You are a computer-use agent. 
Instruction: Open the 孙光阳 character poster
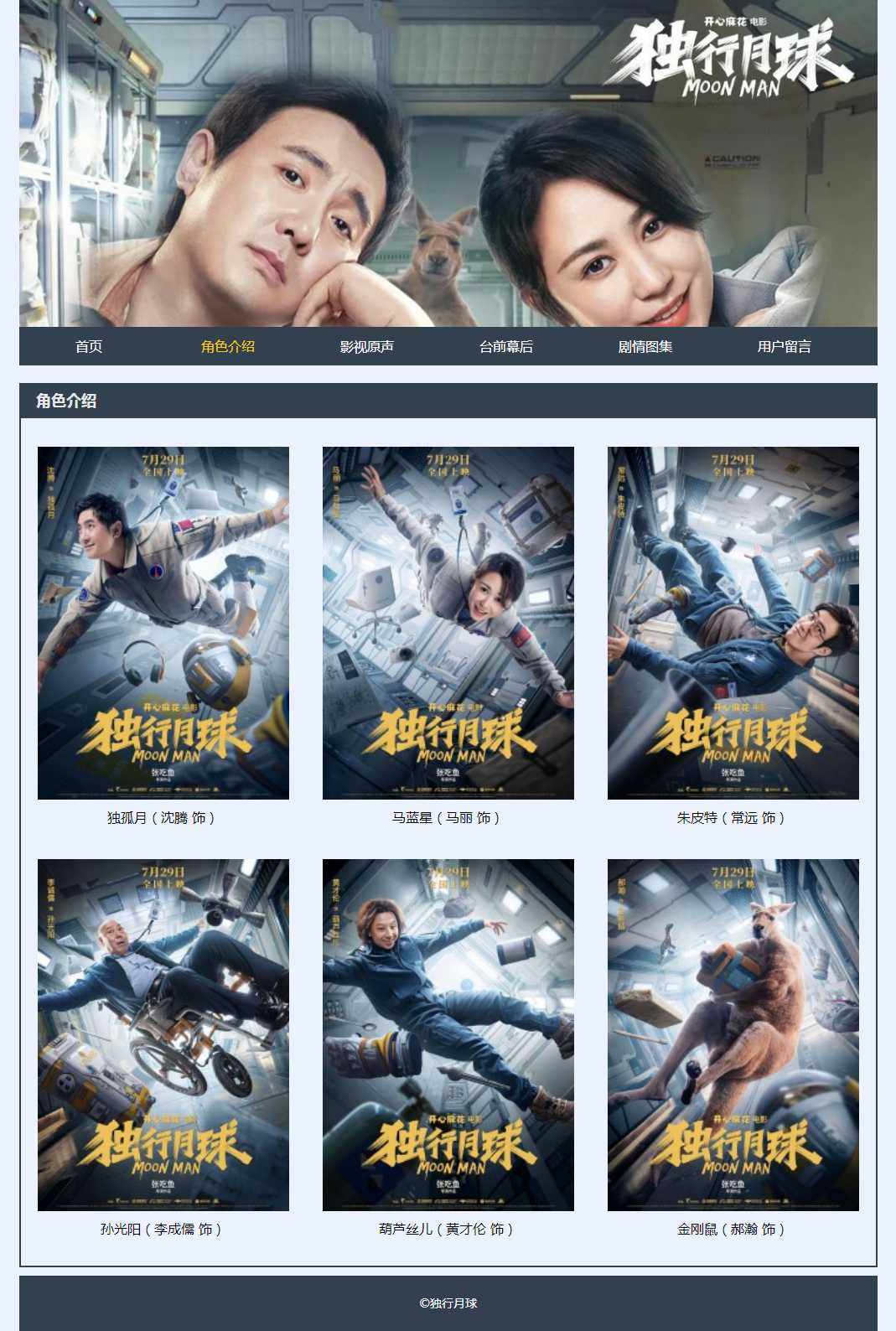coord(163,1034)
